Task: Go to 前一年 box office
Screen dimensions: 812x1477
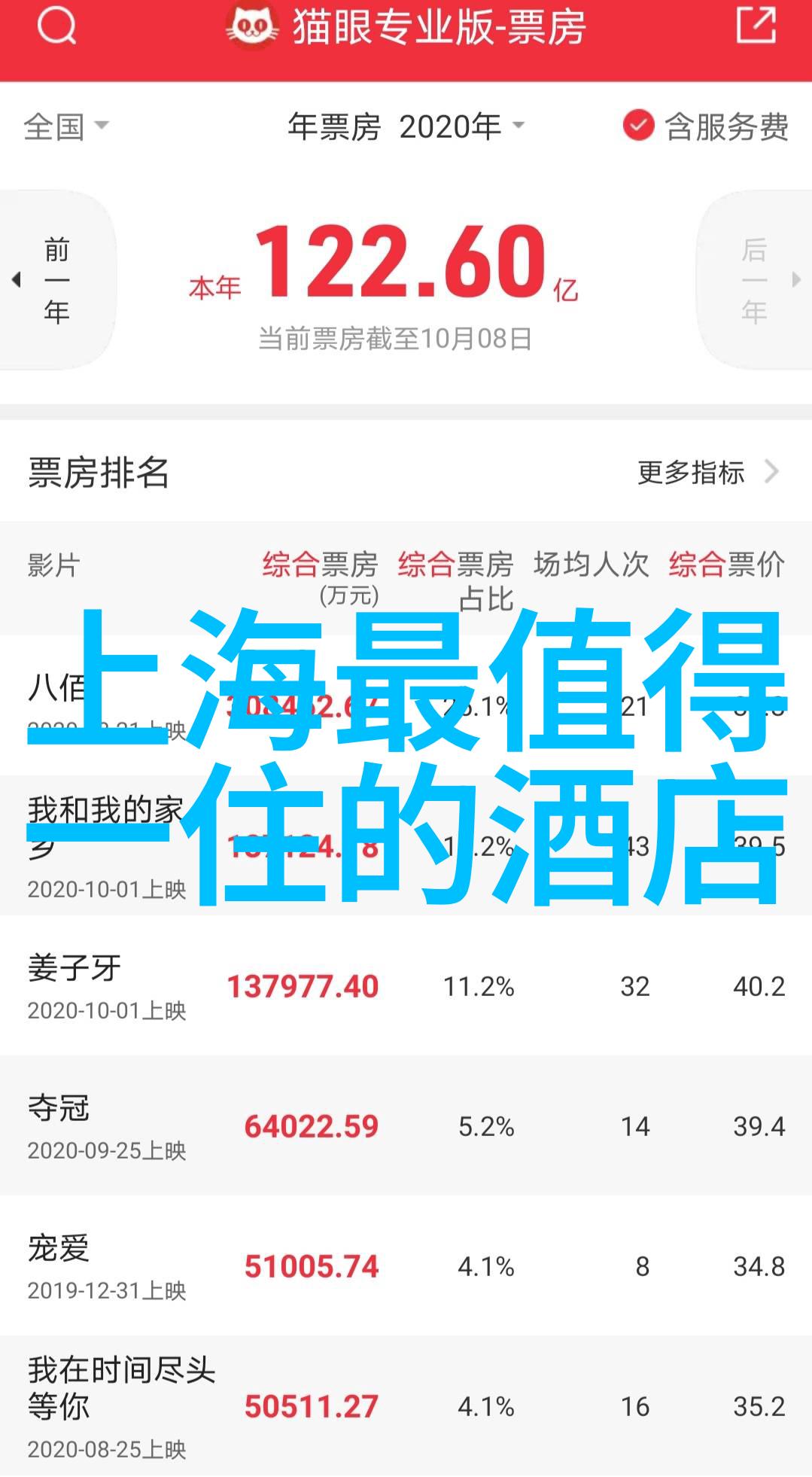Action: (x=56, y=280)
